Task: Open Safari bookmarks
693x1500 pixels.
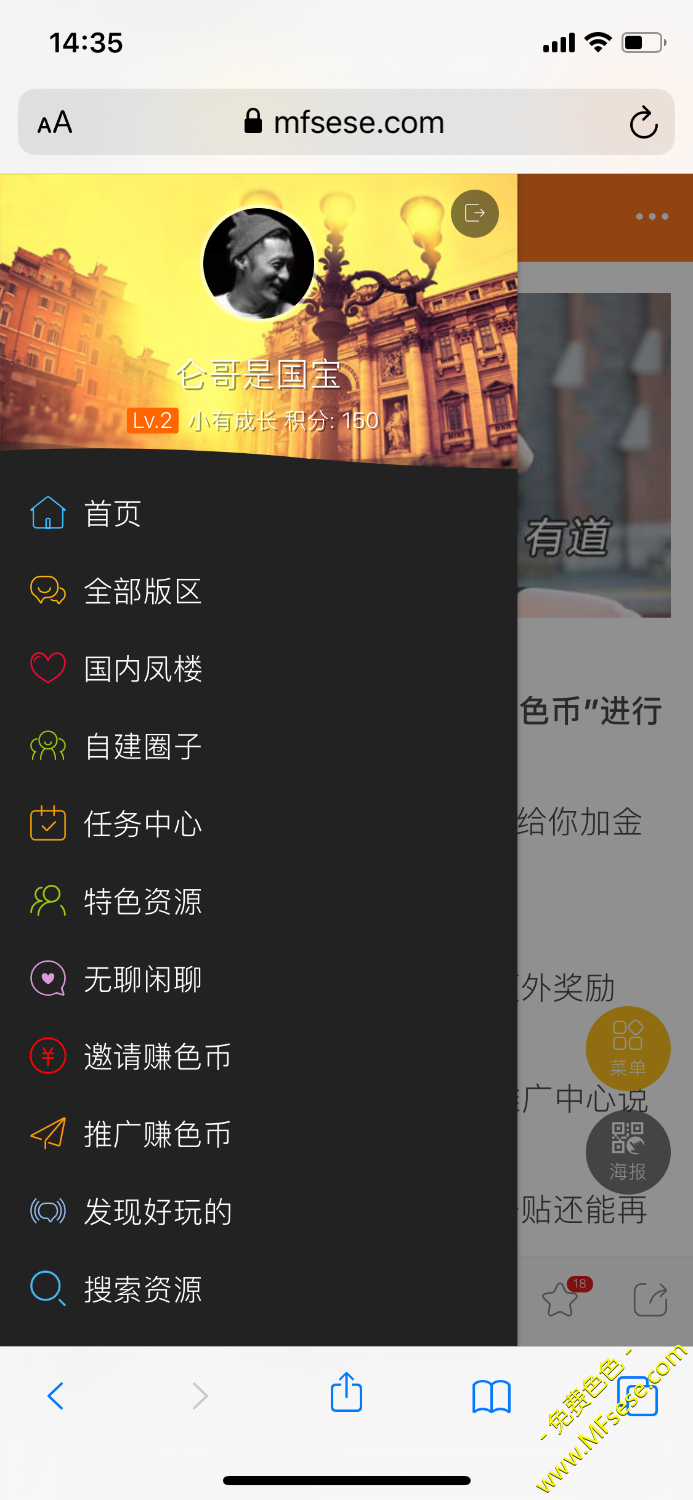Action: coord(491,1395)
